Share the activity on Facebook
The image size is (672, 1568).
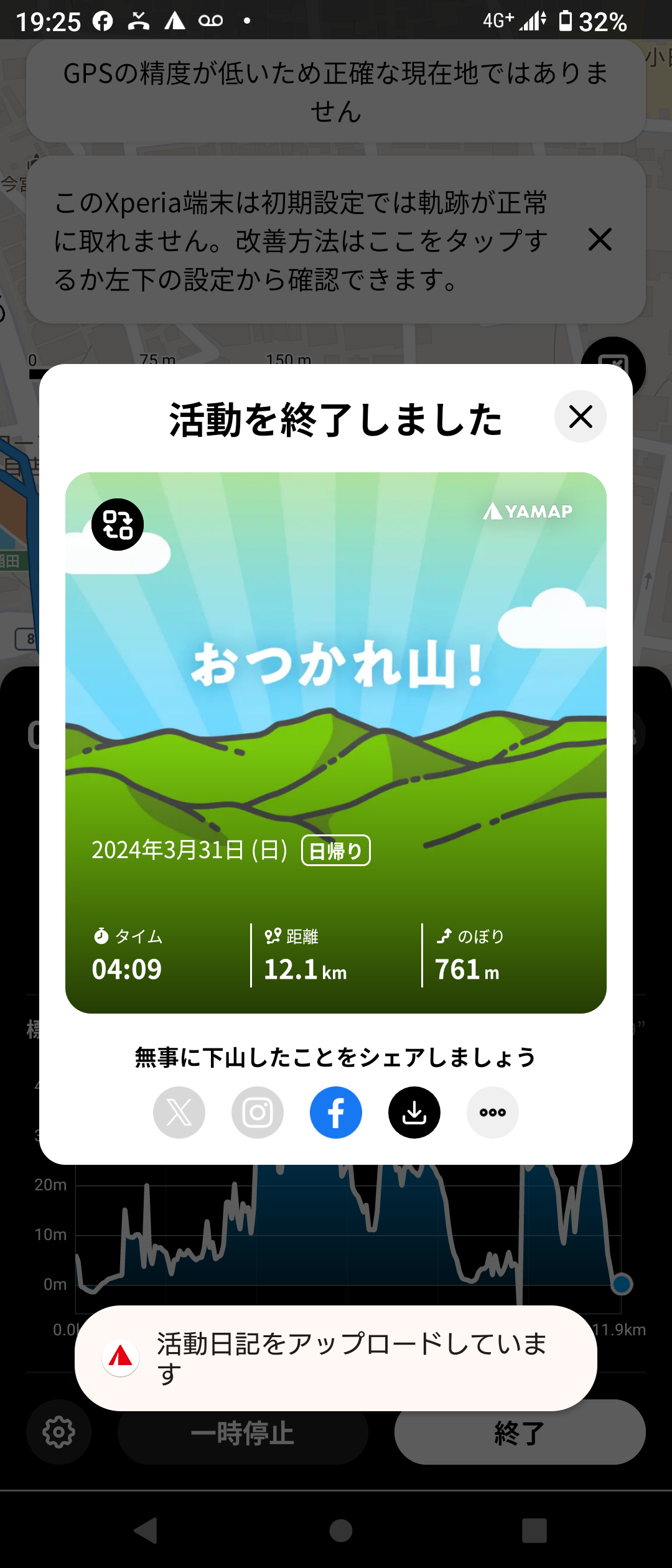tap(336, 1113)
